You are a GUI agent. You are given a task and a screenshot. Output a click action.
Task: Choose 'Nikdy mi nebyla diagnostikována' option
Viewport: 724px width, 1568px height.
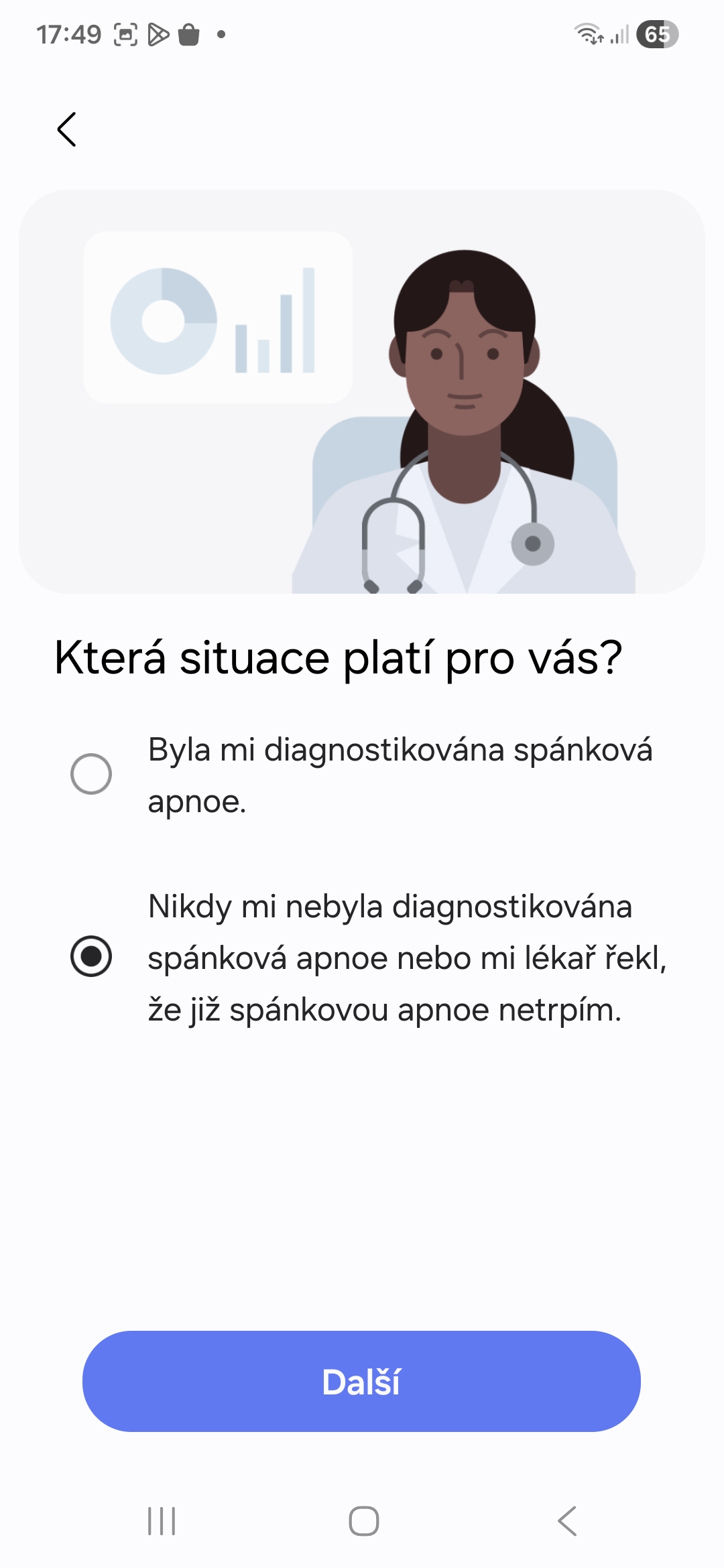91,956
